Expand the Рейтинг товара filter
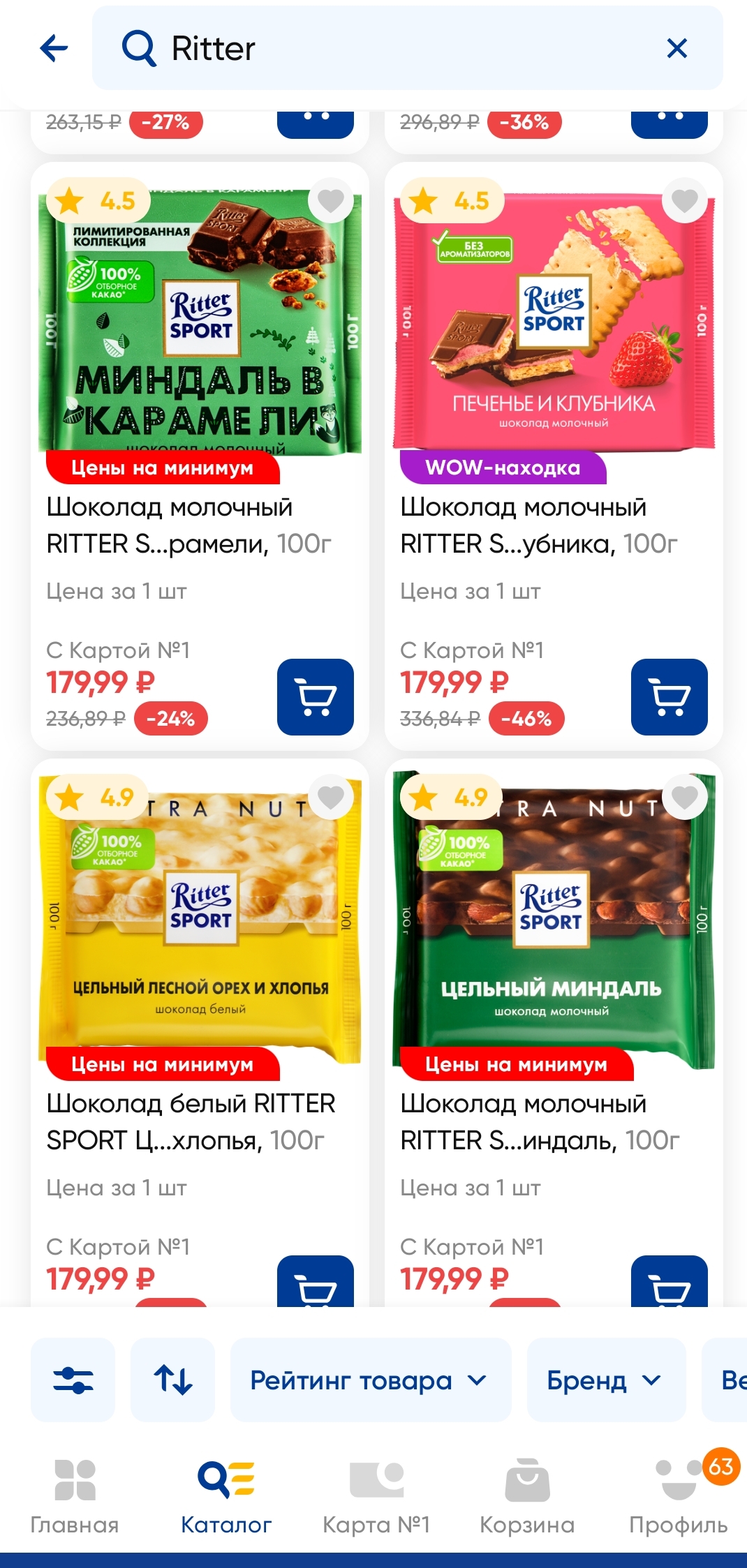The image size is (747, 1568). pyautogui.click(x=370, y=1380)
